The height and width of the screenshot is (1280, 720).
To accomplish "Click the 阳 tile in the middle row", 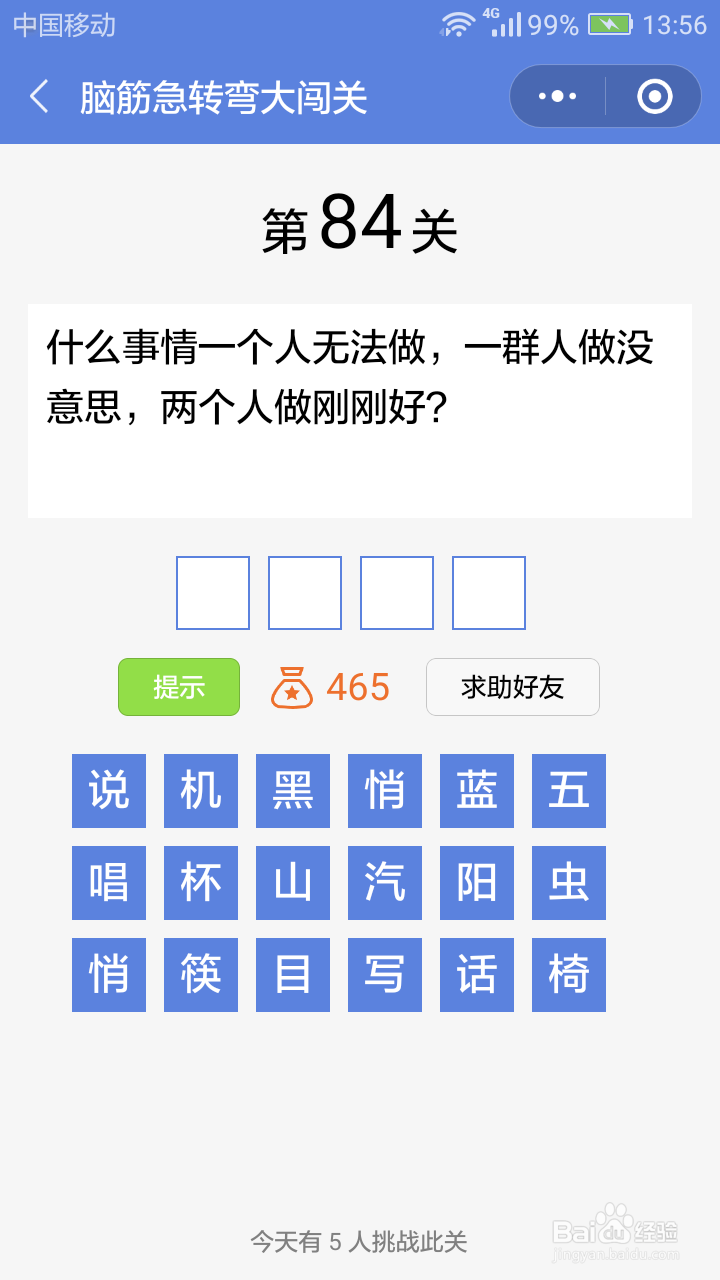I will [476, 883].
